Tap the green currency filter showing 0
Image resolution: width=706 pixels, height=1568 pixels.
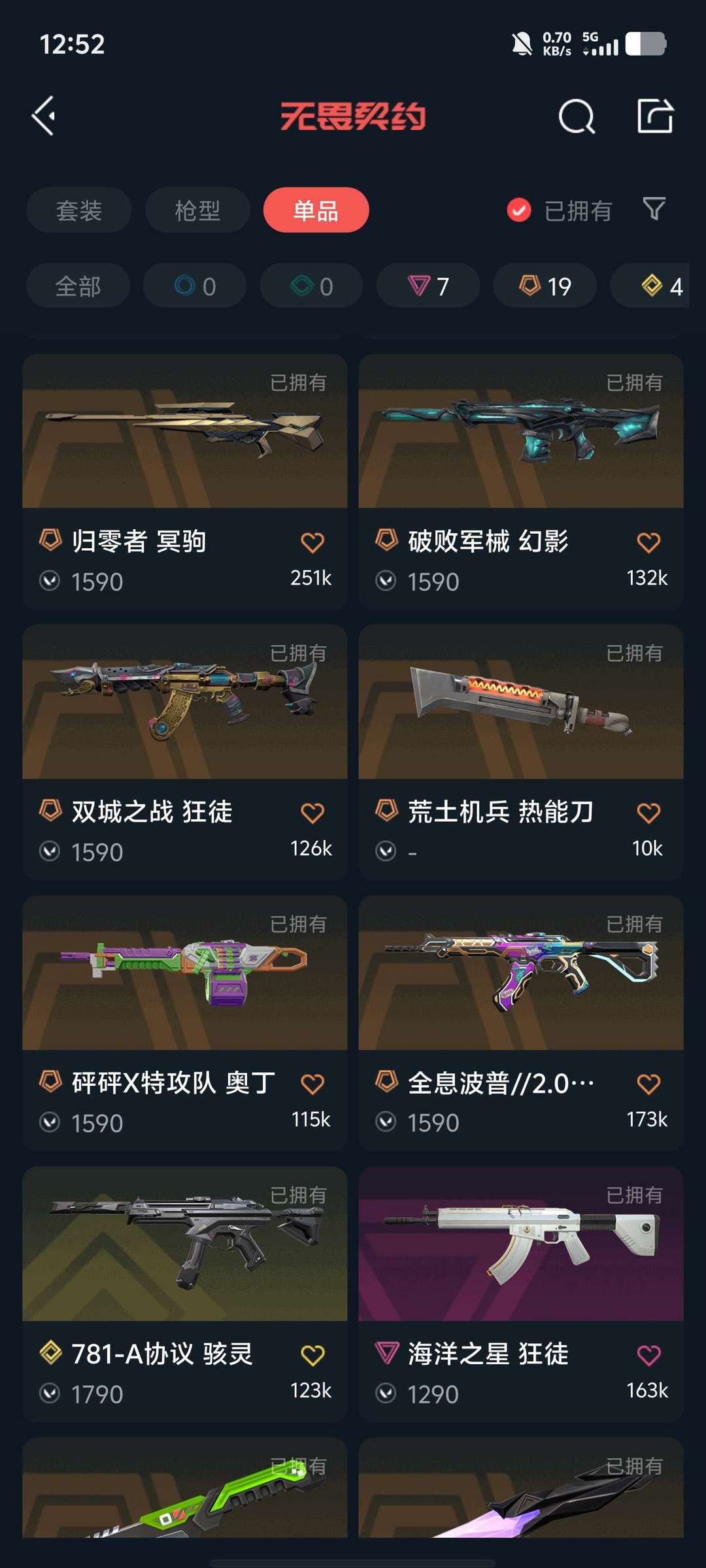tap(311, 286)
